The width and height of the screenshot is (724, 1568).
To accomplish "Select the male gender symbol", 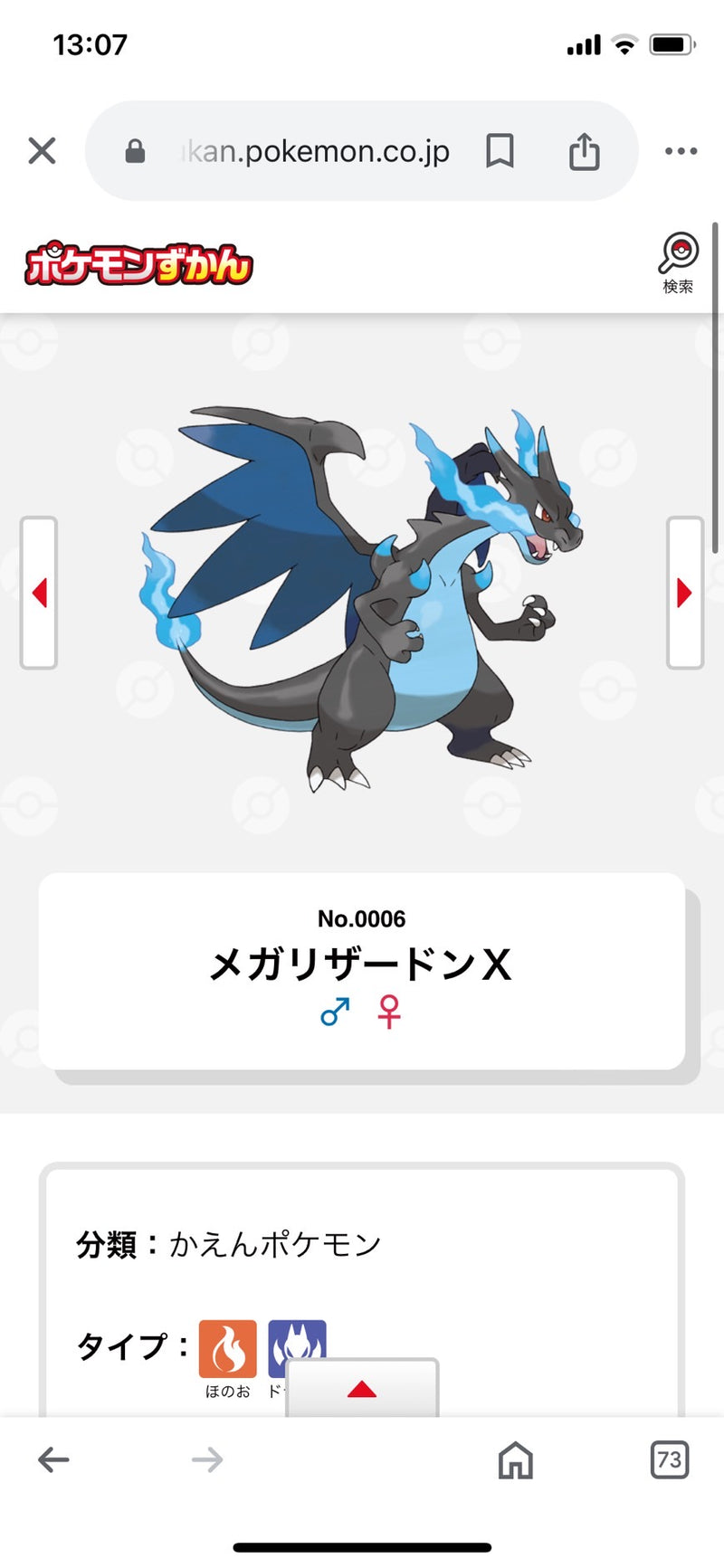I will [x=335, y=1012].
